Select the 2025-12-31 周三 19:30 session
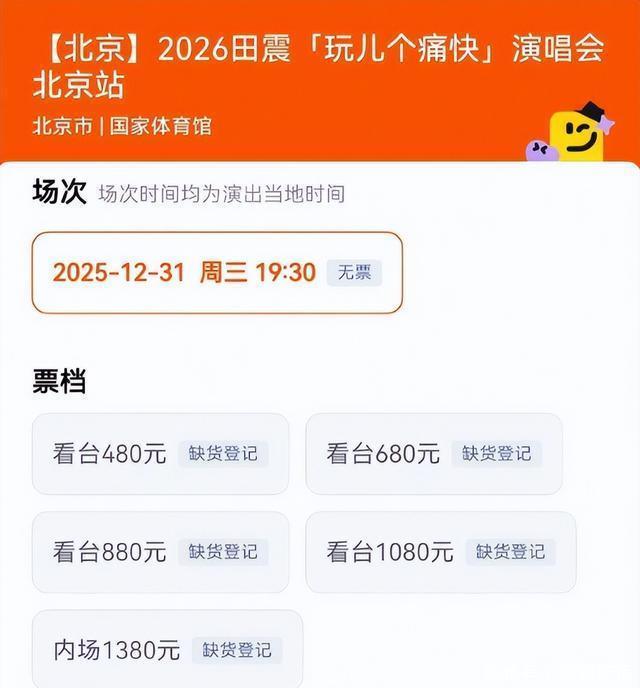This screenshot has height=688, width=640. (217, 273)
